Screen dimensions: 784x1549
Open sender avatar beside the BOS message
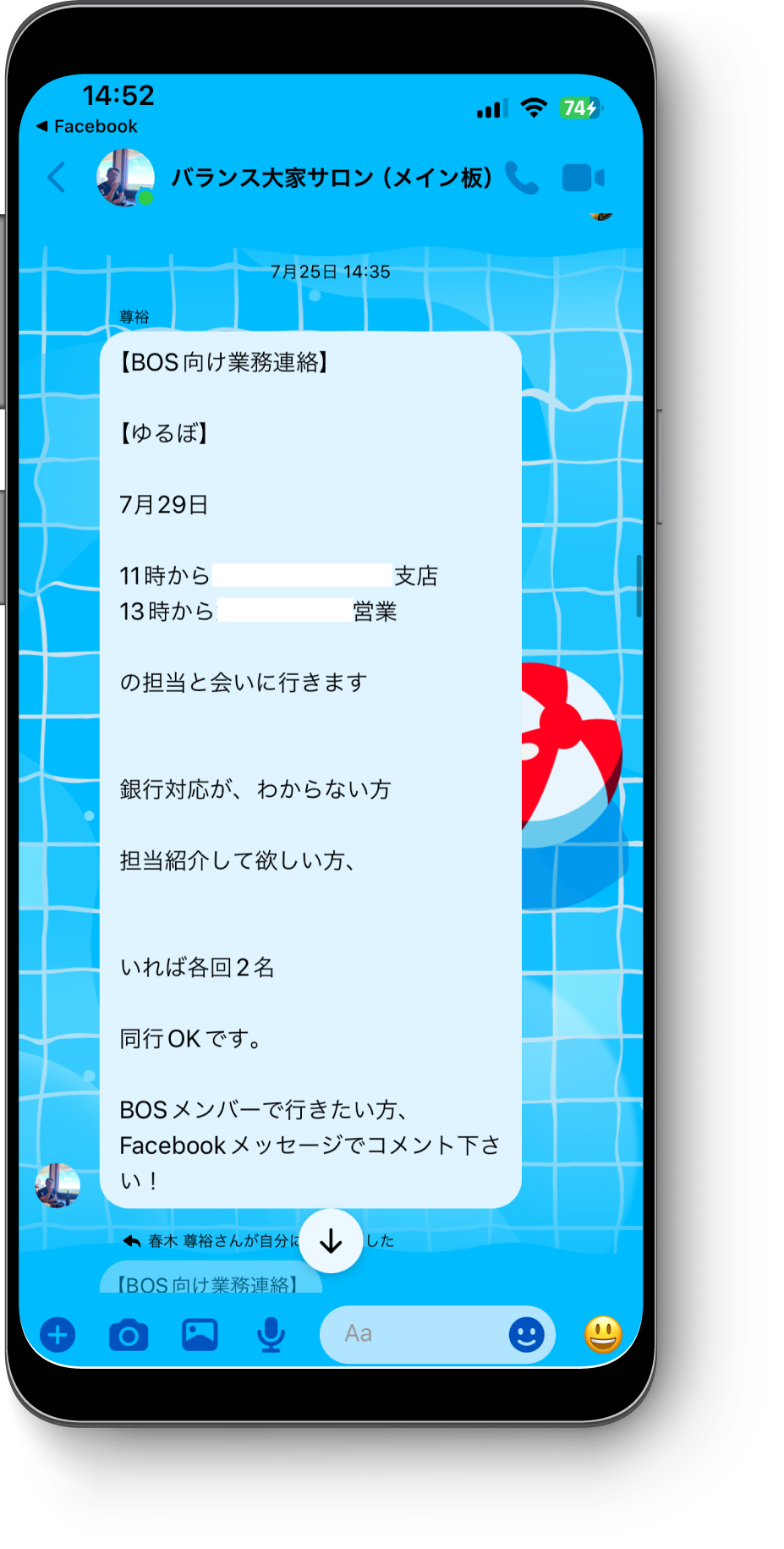pyautogui.click(x=58, y=1184)
